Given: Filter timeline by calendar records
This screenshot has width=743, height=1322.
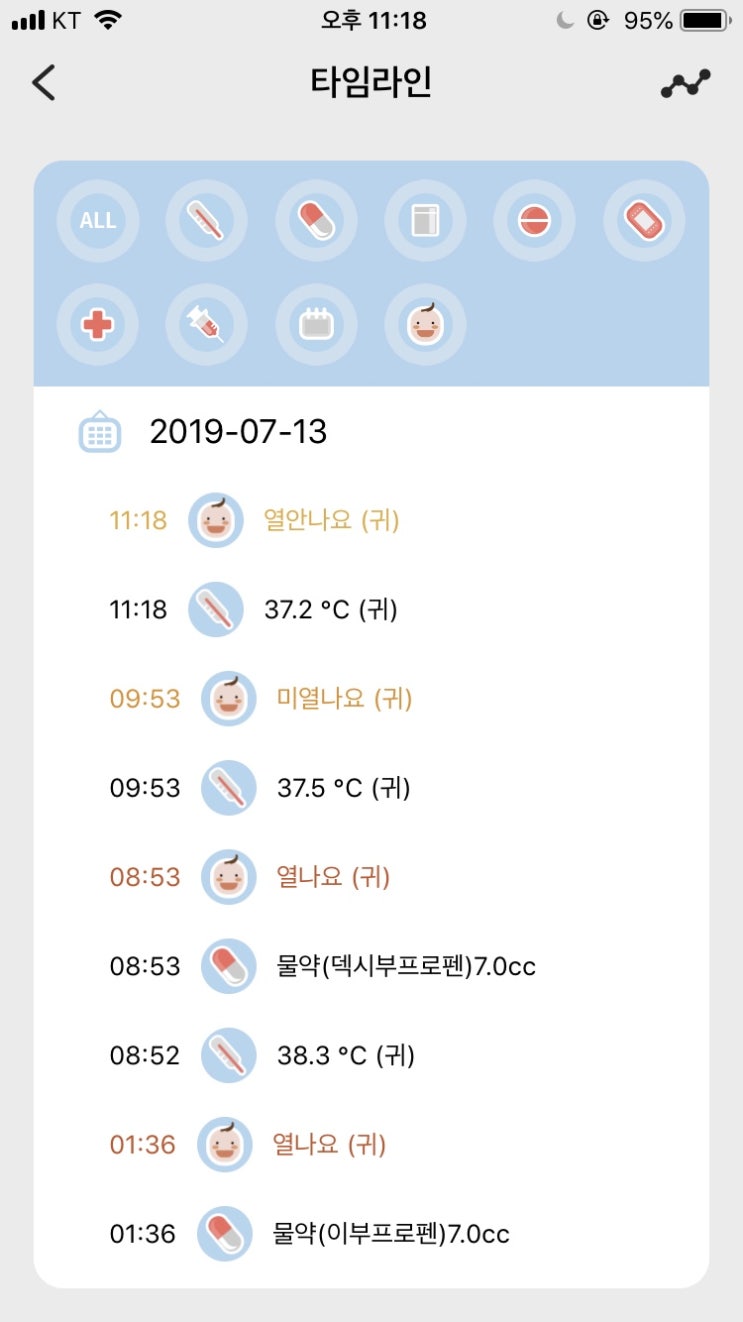Looking at the screenshot, I should point(316,324).
